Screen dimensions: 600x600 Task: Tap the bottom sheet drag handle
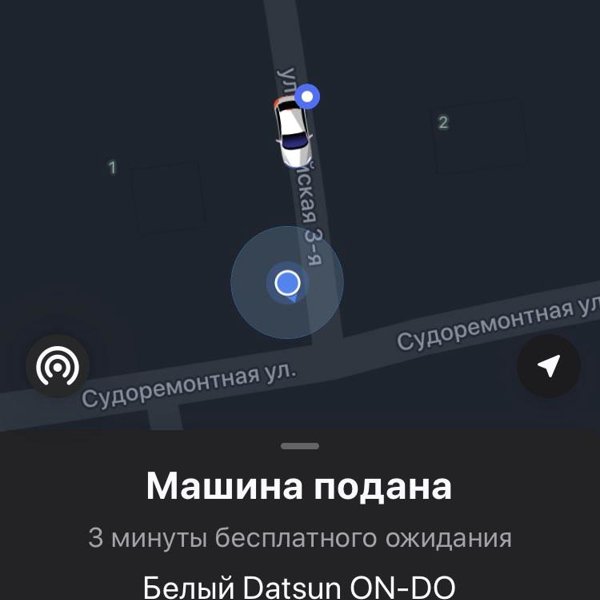[x=300, y=446]
